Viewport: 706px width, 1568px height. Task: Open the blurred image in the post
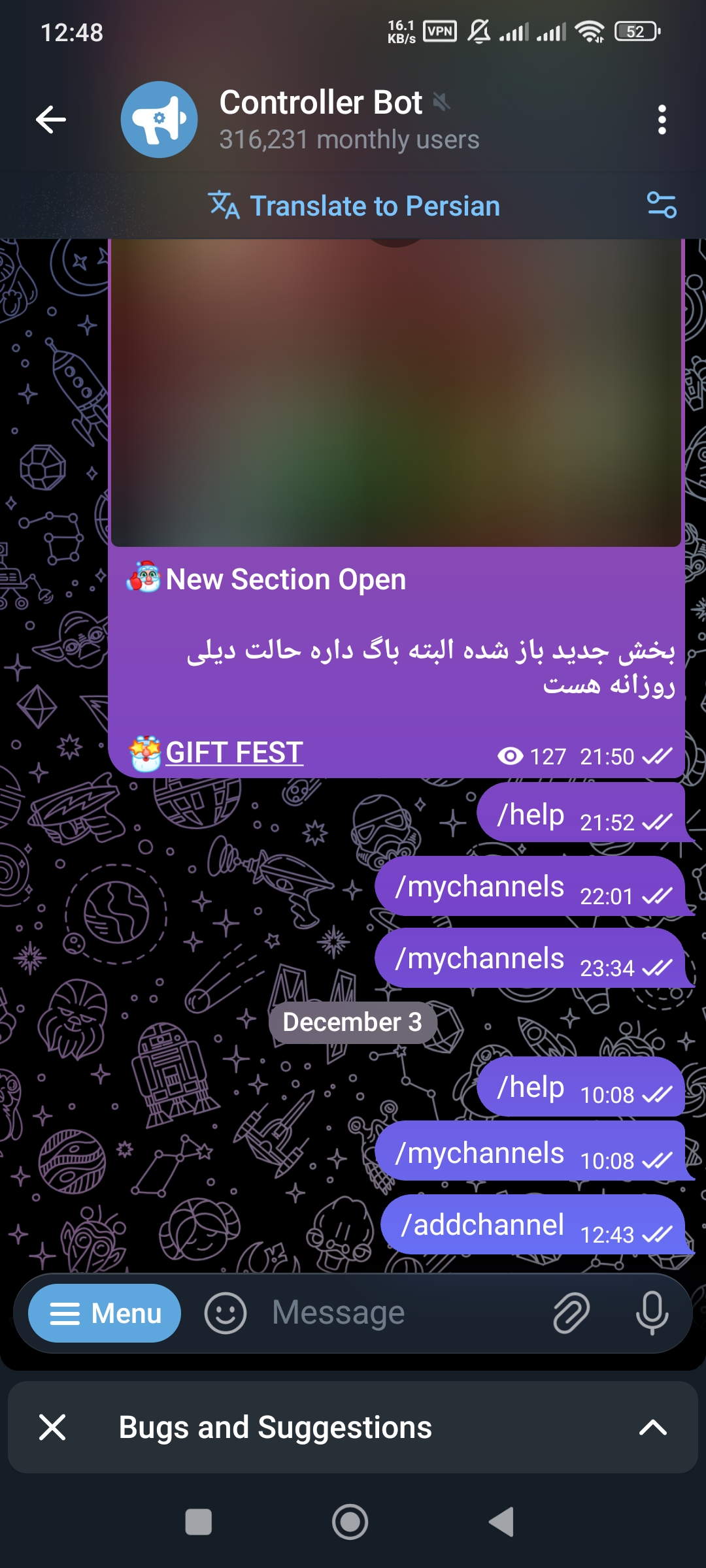396,392
